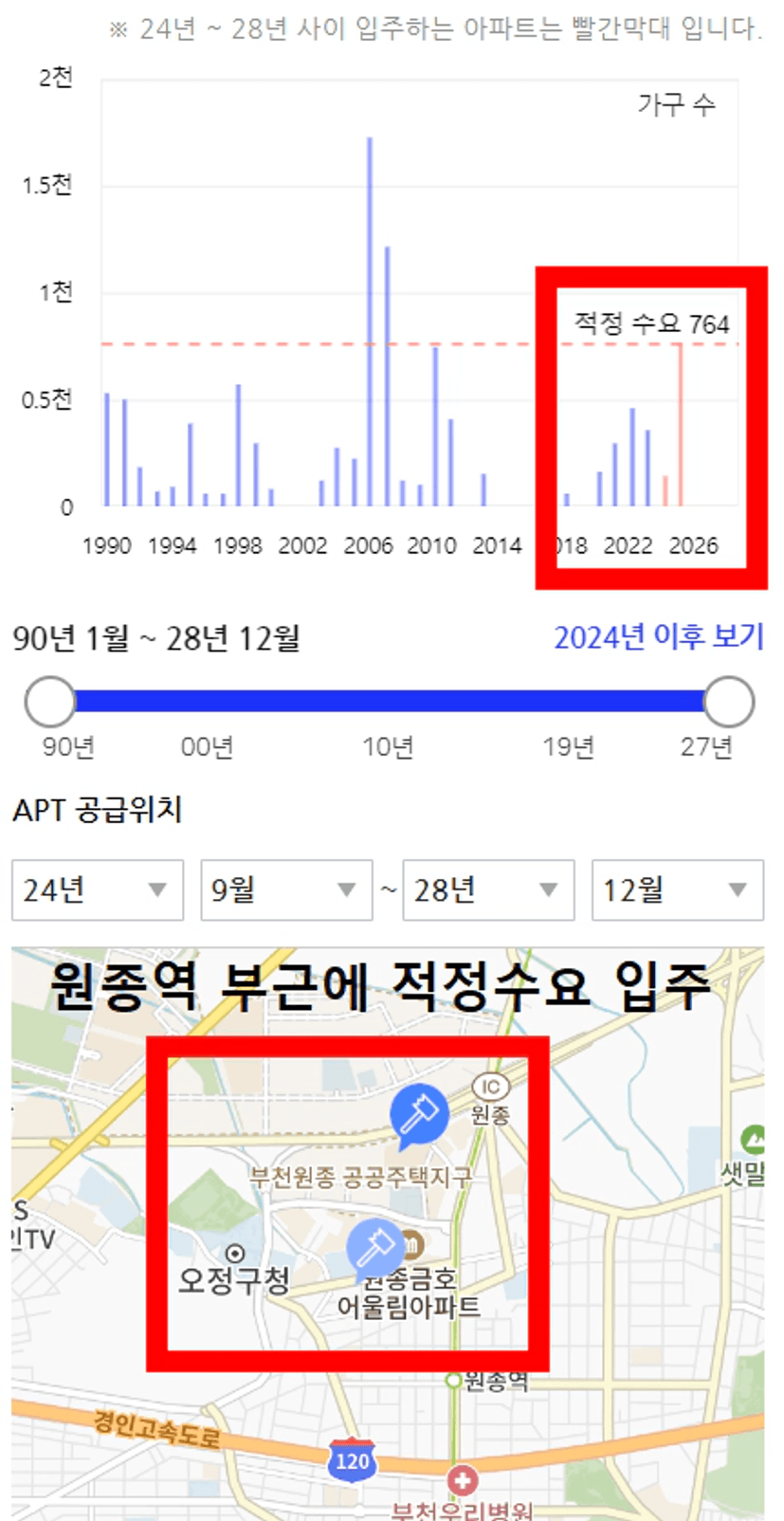
Task: Tap the 2024년 이후 보기 link
Action: [659, 637]
